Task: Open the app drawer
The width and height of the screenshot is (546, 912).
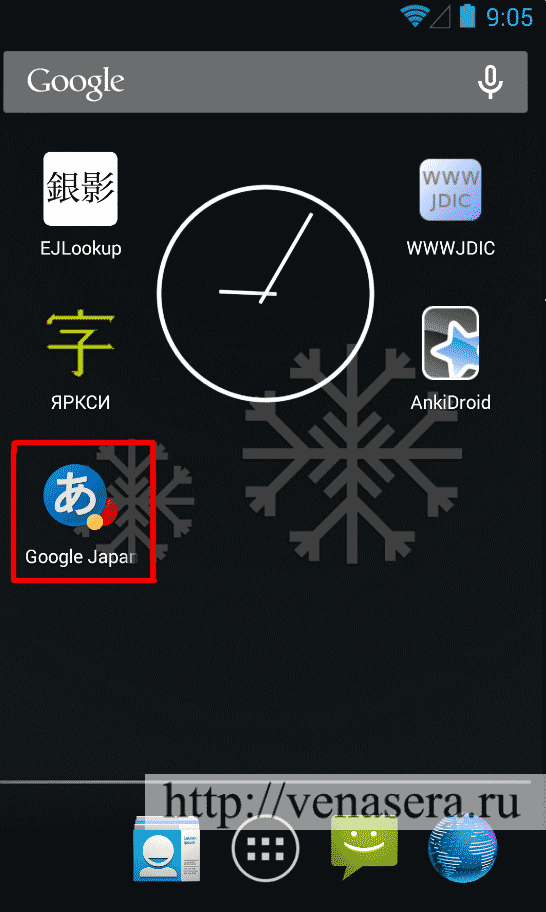Action: click(x=265, y=849)
